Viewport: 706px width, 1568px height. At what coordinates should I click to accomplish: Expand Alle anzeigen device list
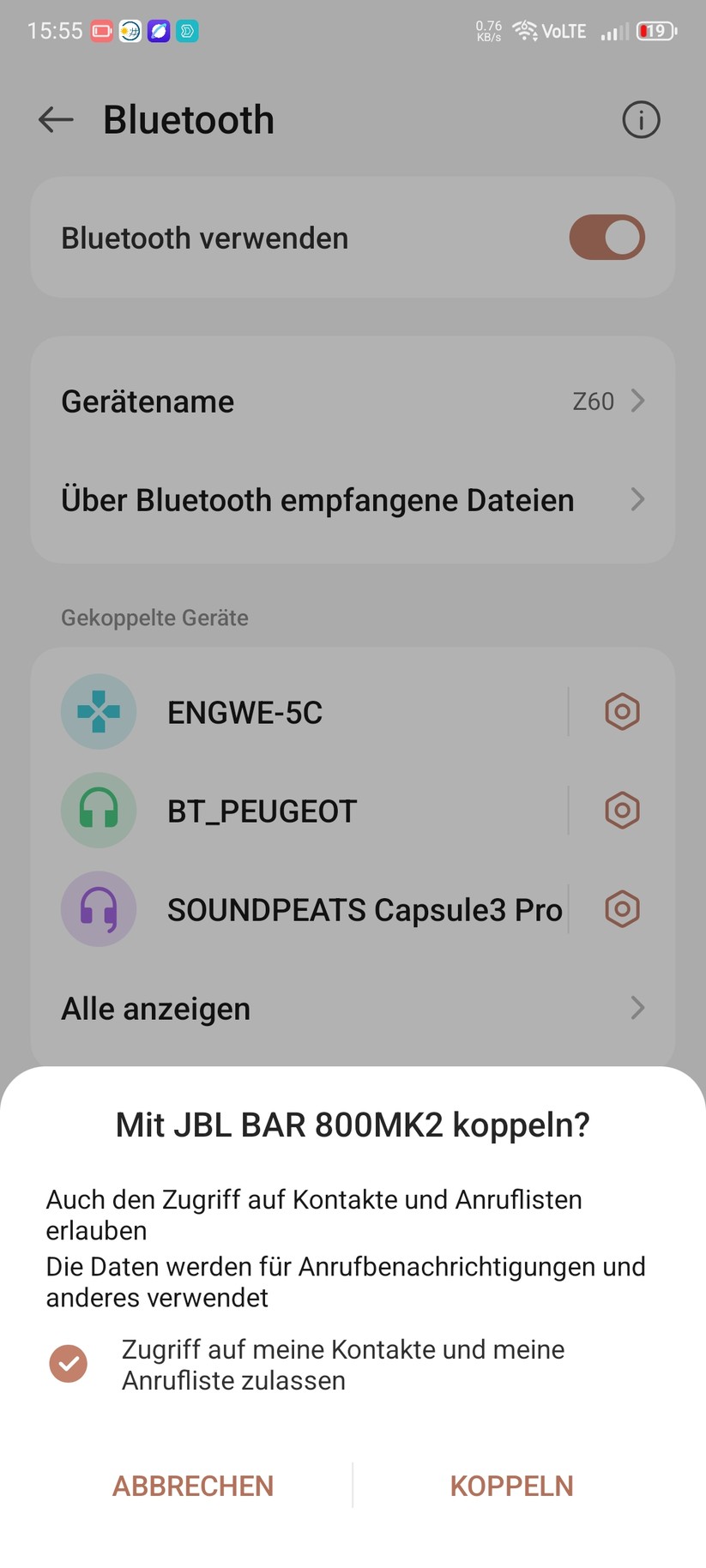pos(353,1008)
